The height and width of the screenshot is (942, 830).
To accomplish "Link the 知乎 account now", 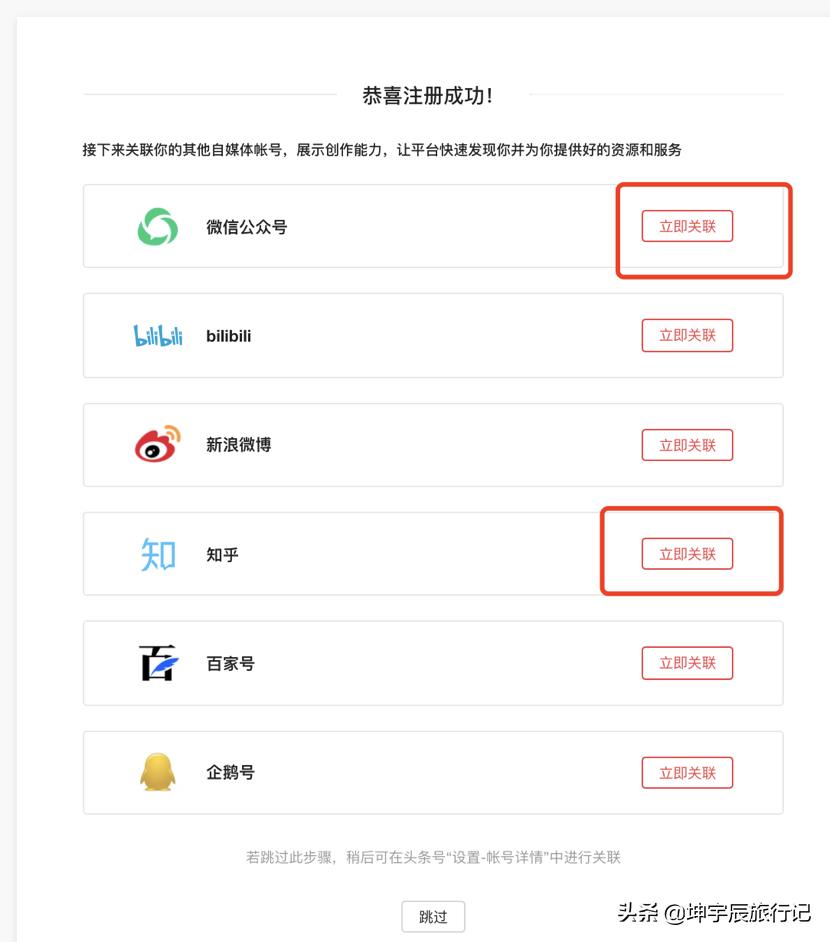I will pos(687,554).
